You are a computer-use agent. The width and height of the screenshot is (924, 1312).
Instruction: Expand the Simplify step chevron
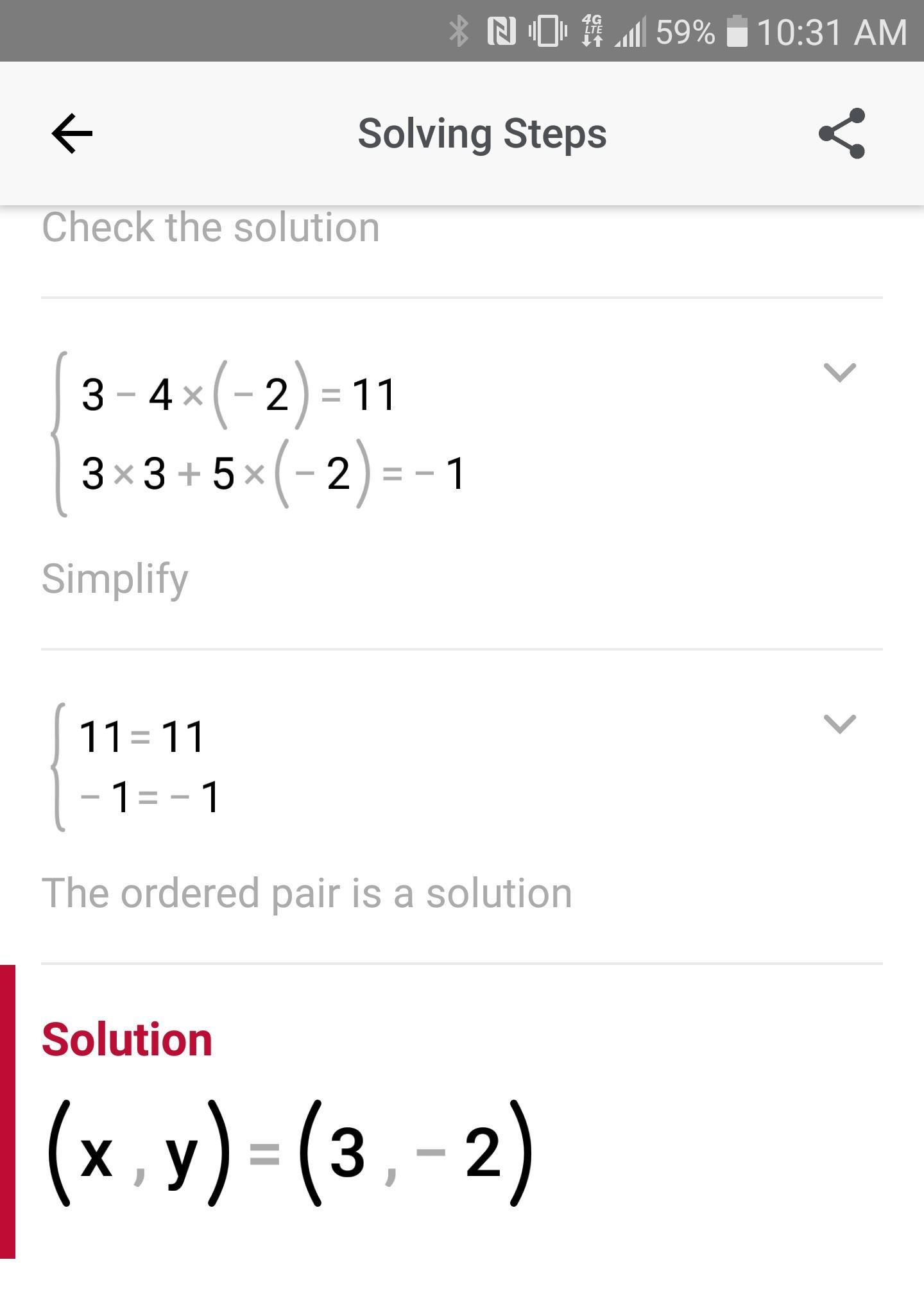pyautogui.click(x=839, y=724)
